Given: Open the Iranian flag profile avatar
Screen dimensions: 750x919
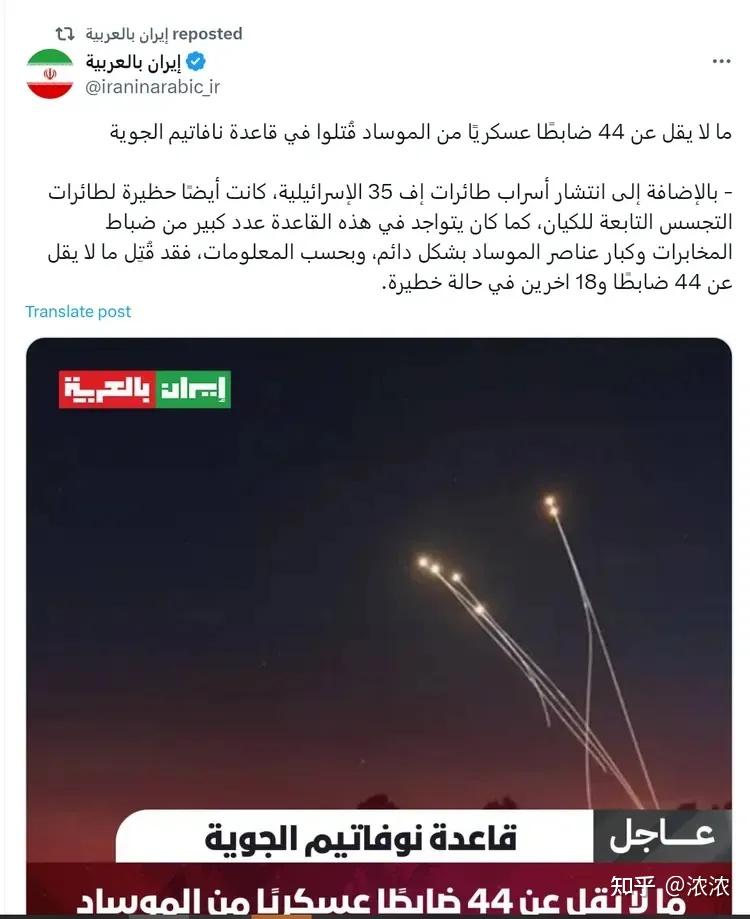Looking at the screenshot, I should (49, 74).
